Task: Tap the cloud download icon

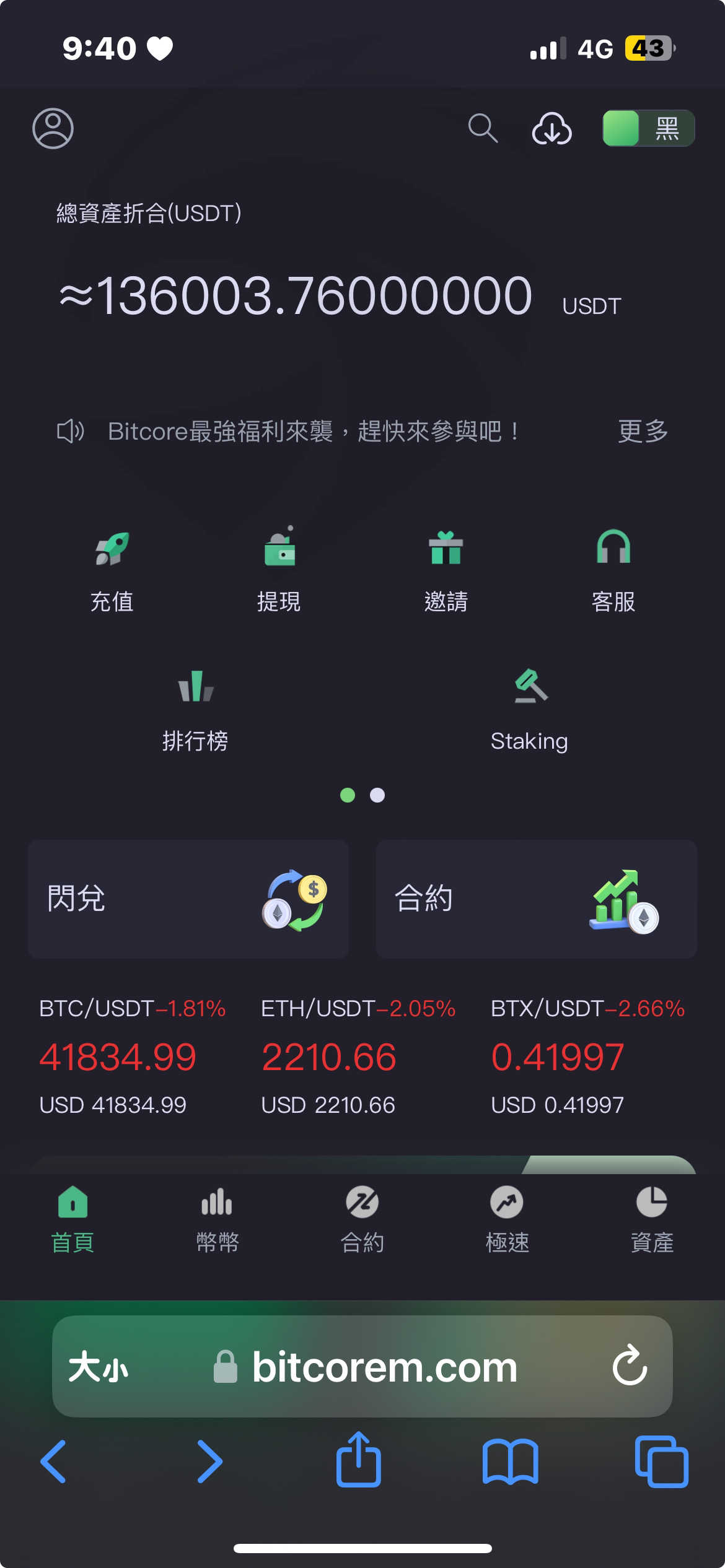Action: 551,129
